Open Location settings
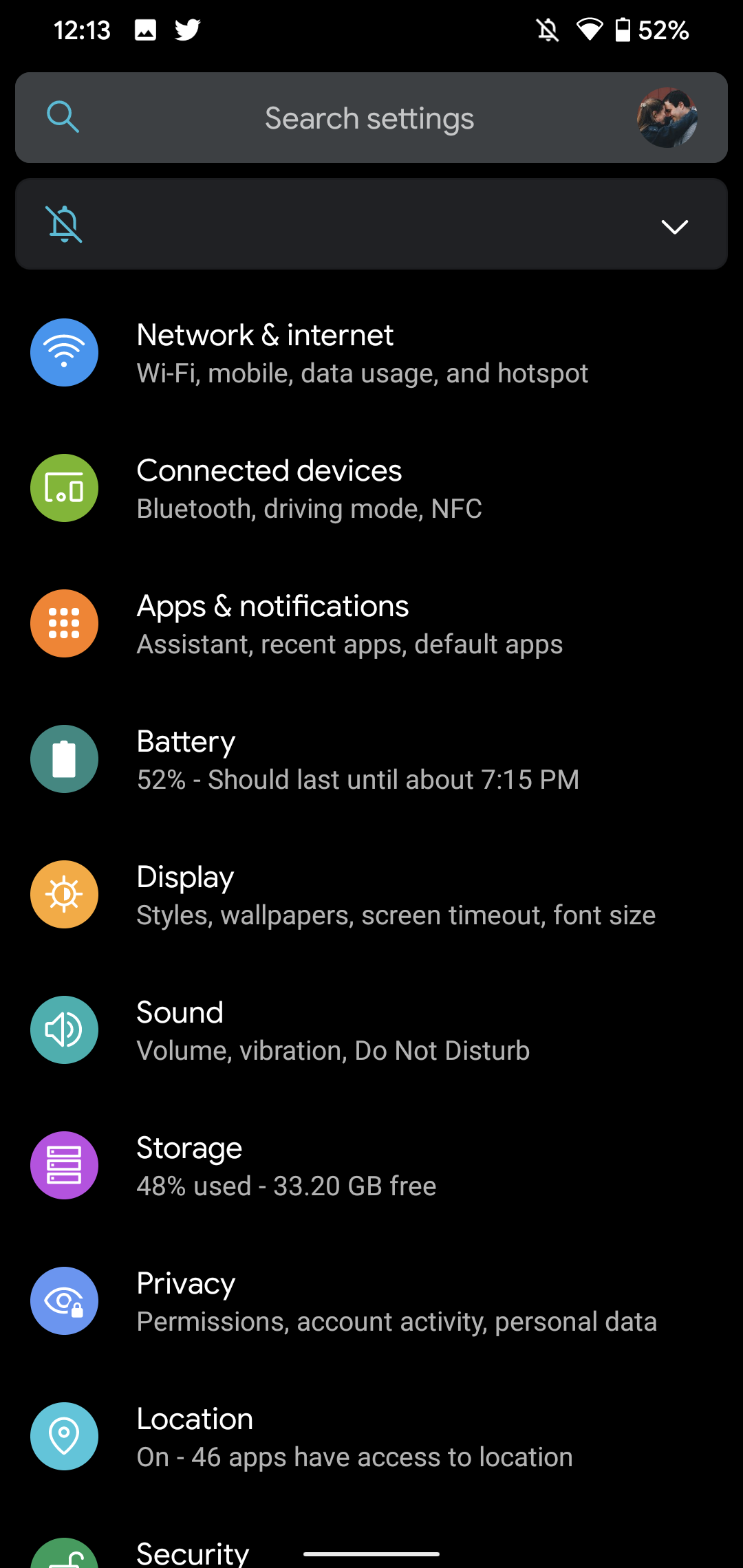 click(354, 1437)
